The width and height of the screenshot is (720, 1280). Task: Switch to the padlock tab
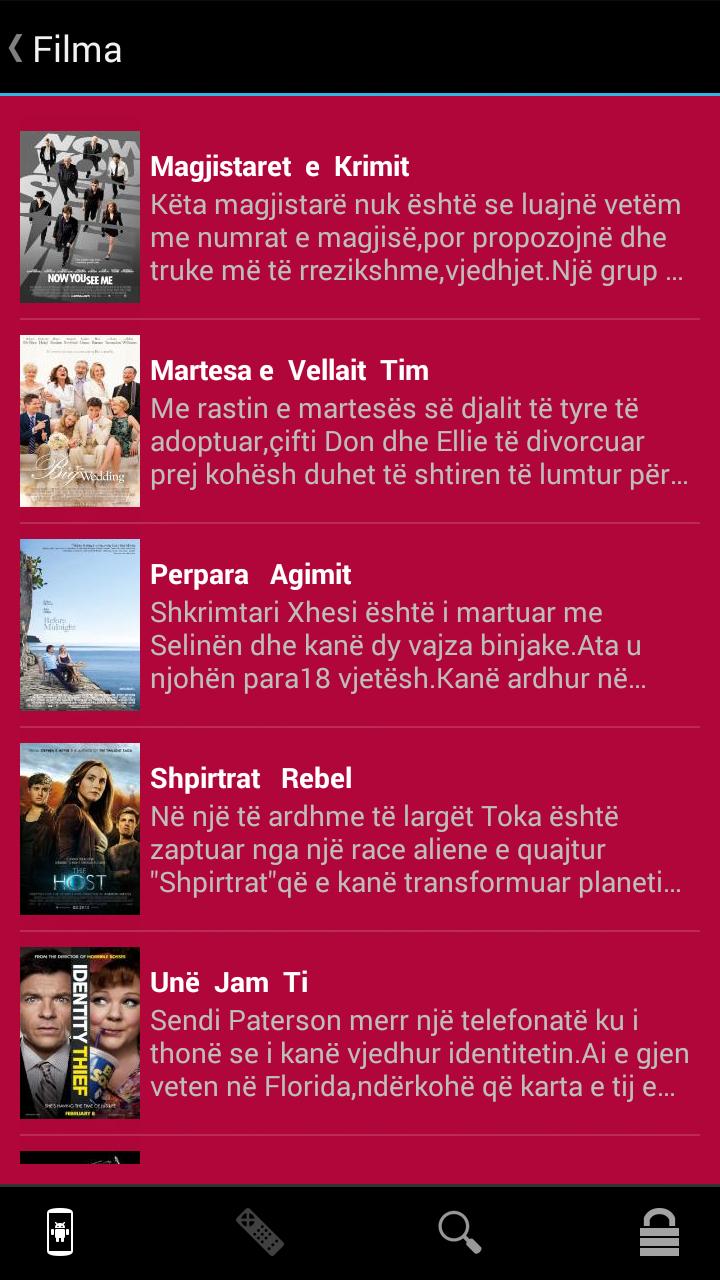660,1232
